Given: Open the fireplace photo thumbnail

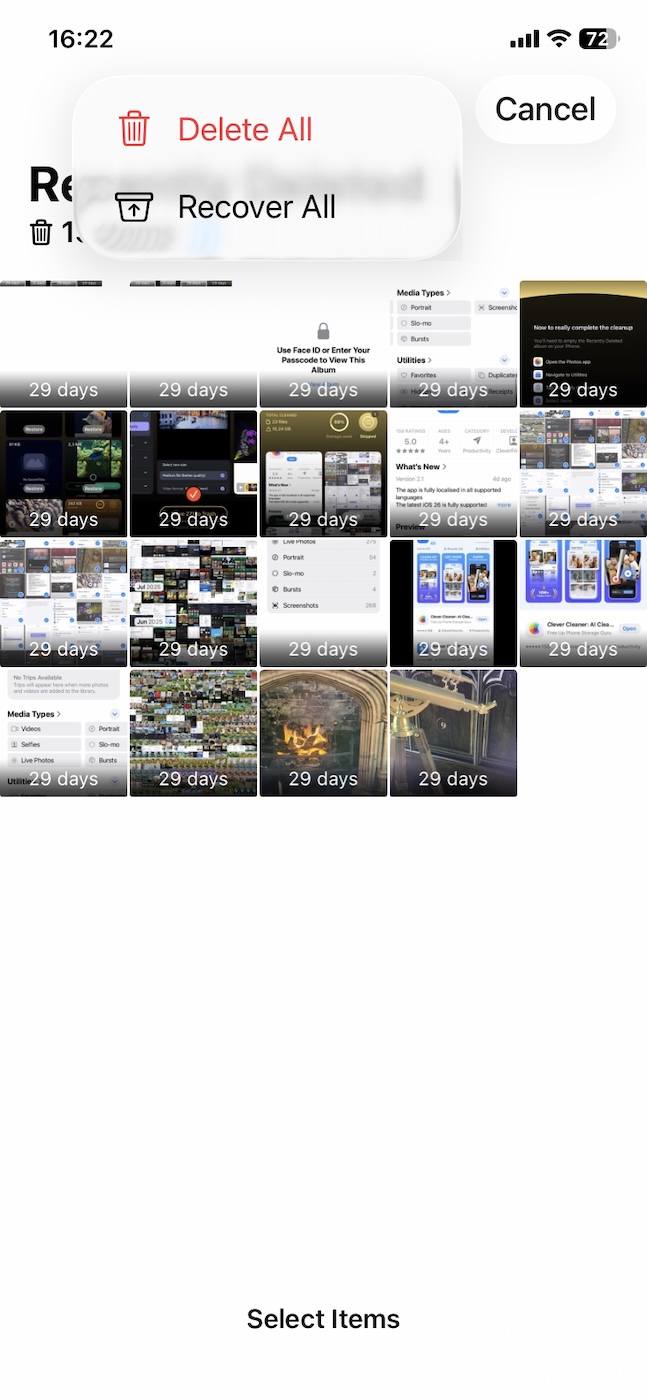Looking at the screenshot, I should (323, 732).
